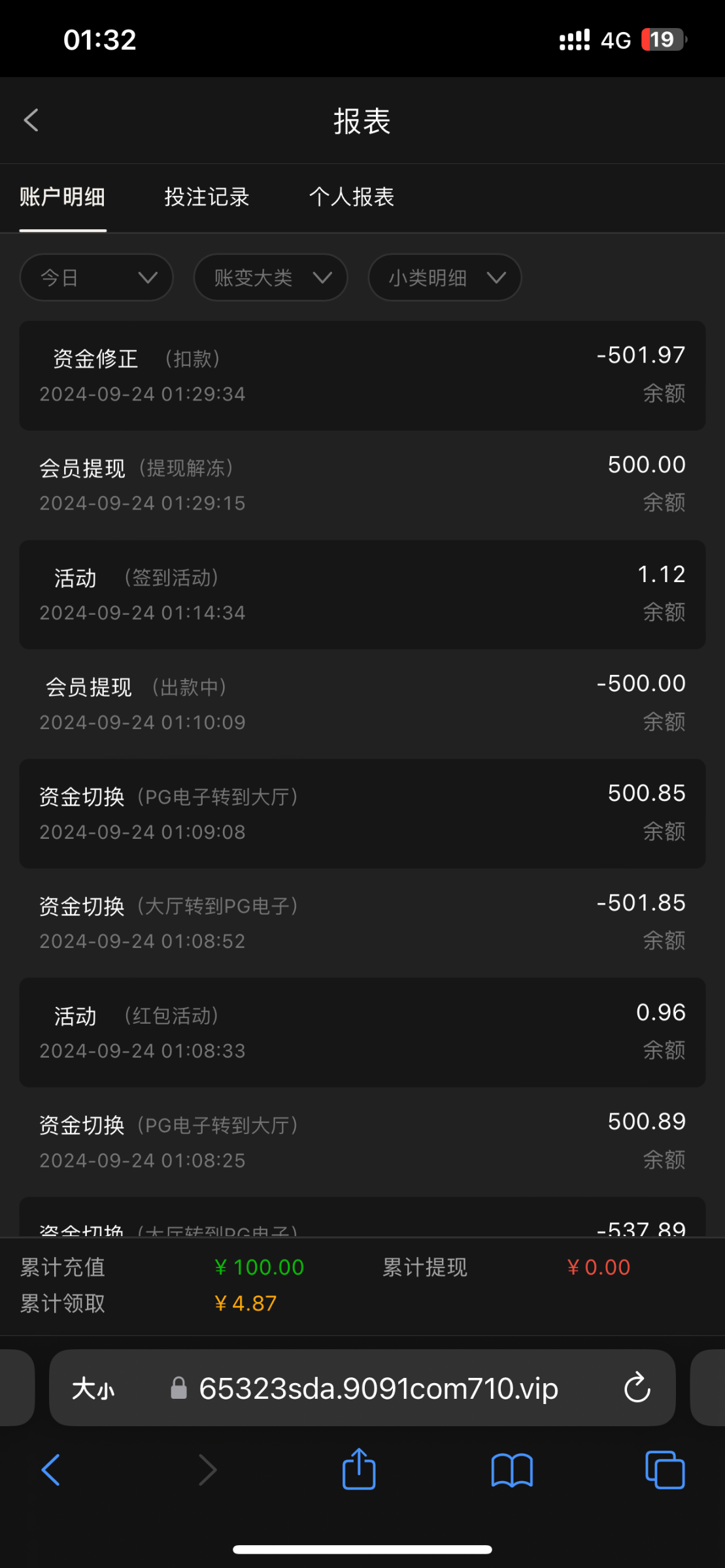Open Safari bookmarks
The image size is (725, 1568).
click(512, 1470)
